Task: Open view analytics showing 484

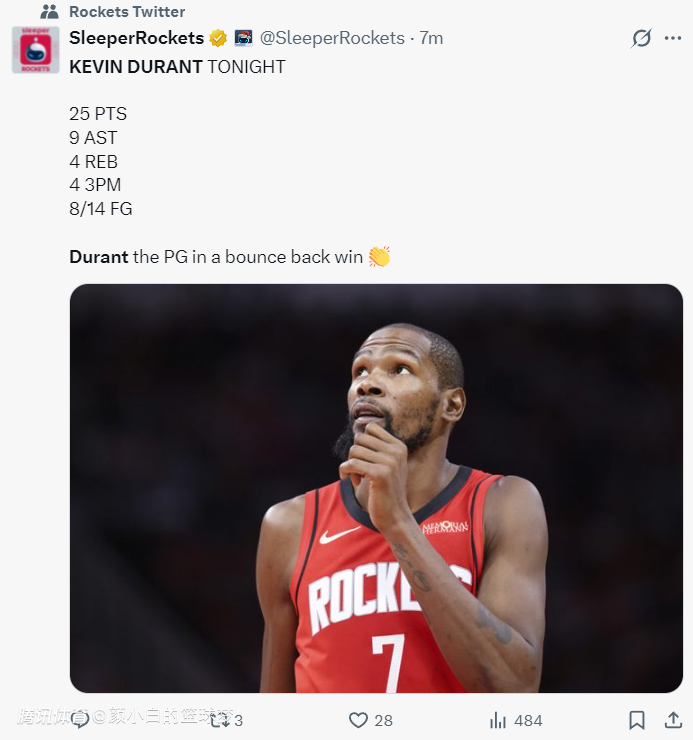Action: tap(498, 720)
